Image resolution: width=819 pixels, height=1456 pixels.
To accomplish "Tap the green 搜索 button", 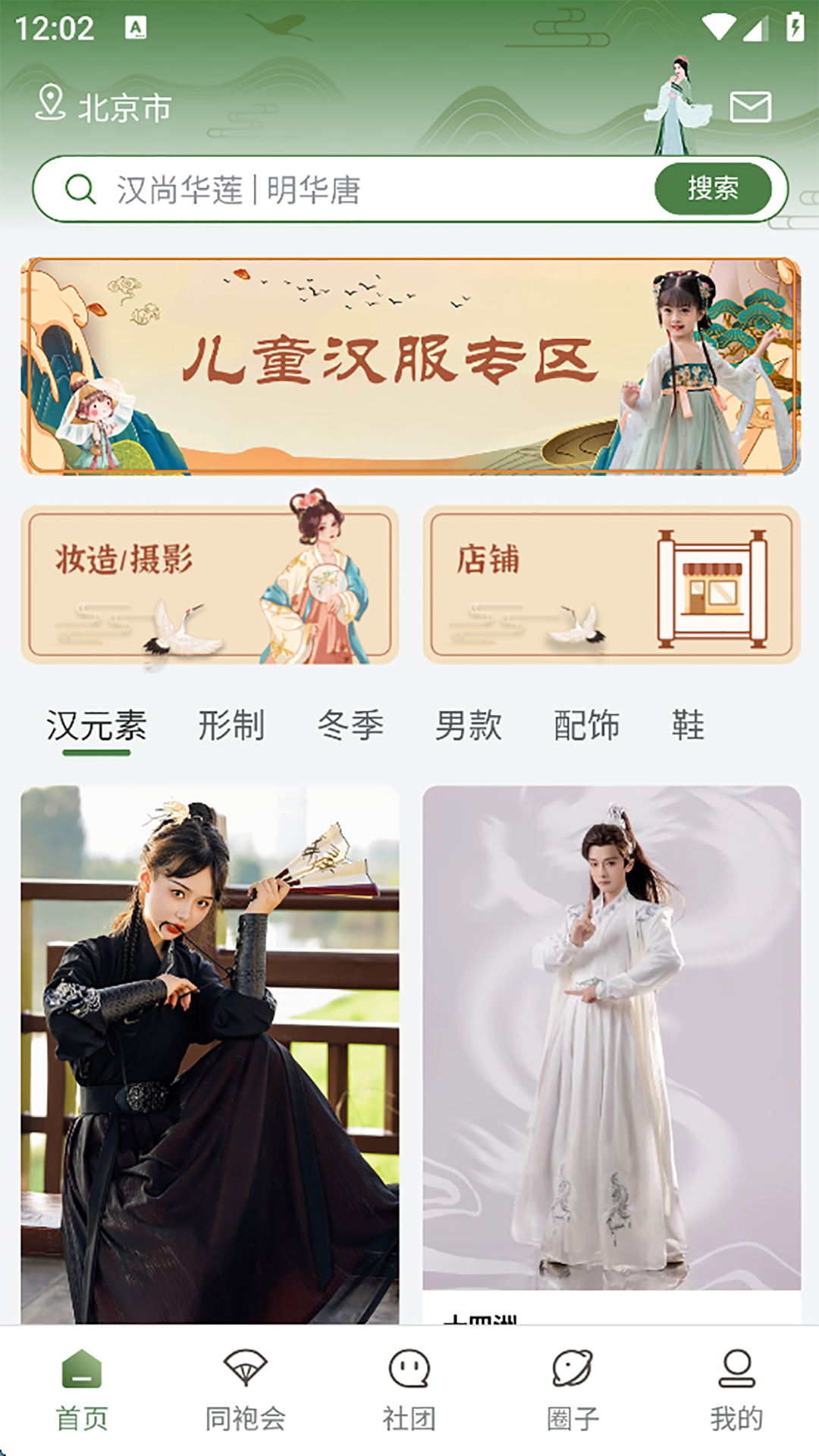I will click(x=713, y=189).
